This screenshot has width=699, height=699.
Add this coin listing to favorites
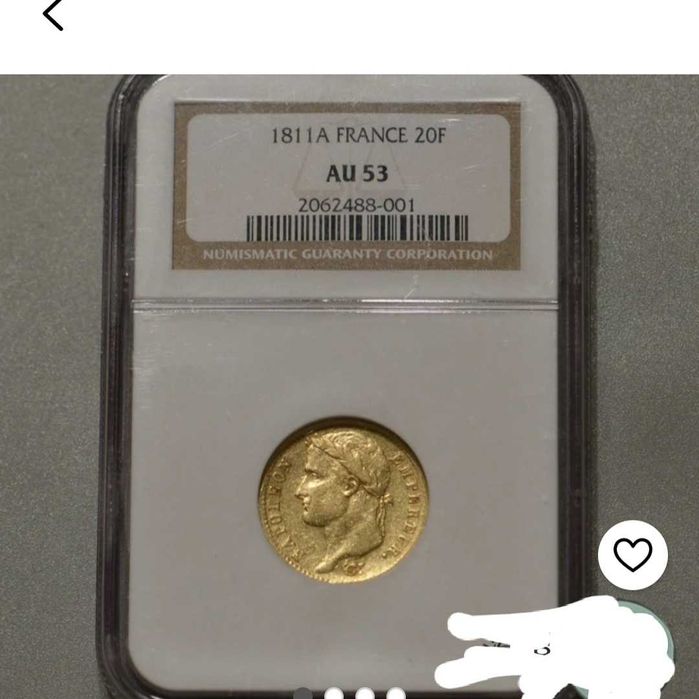[x=632, y=555]
